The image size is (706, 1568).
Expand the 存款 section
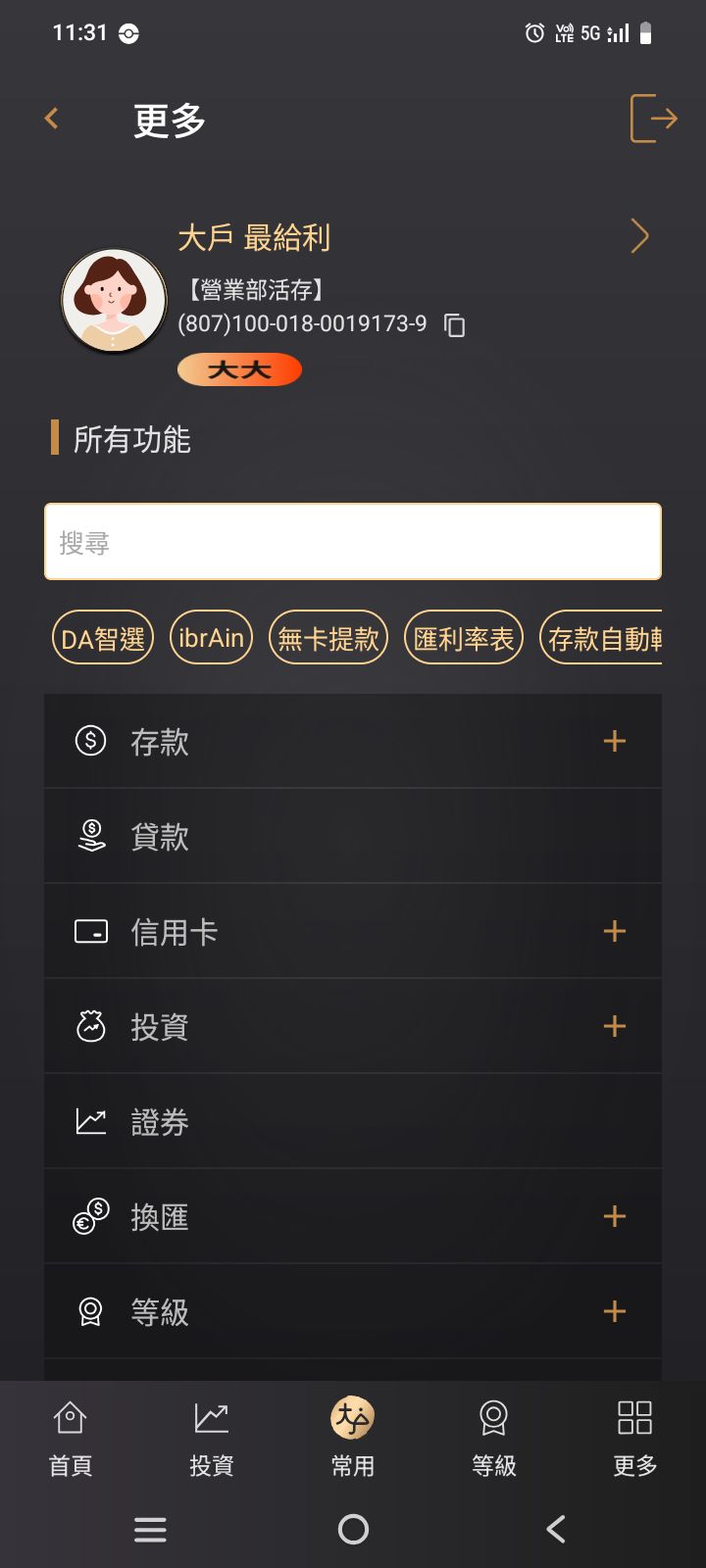click(x=614, y=742)
